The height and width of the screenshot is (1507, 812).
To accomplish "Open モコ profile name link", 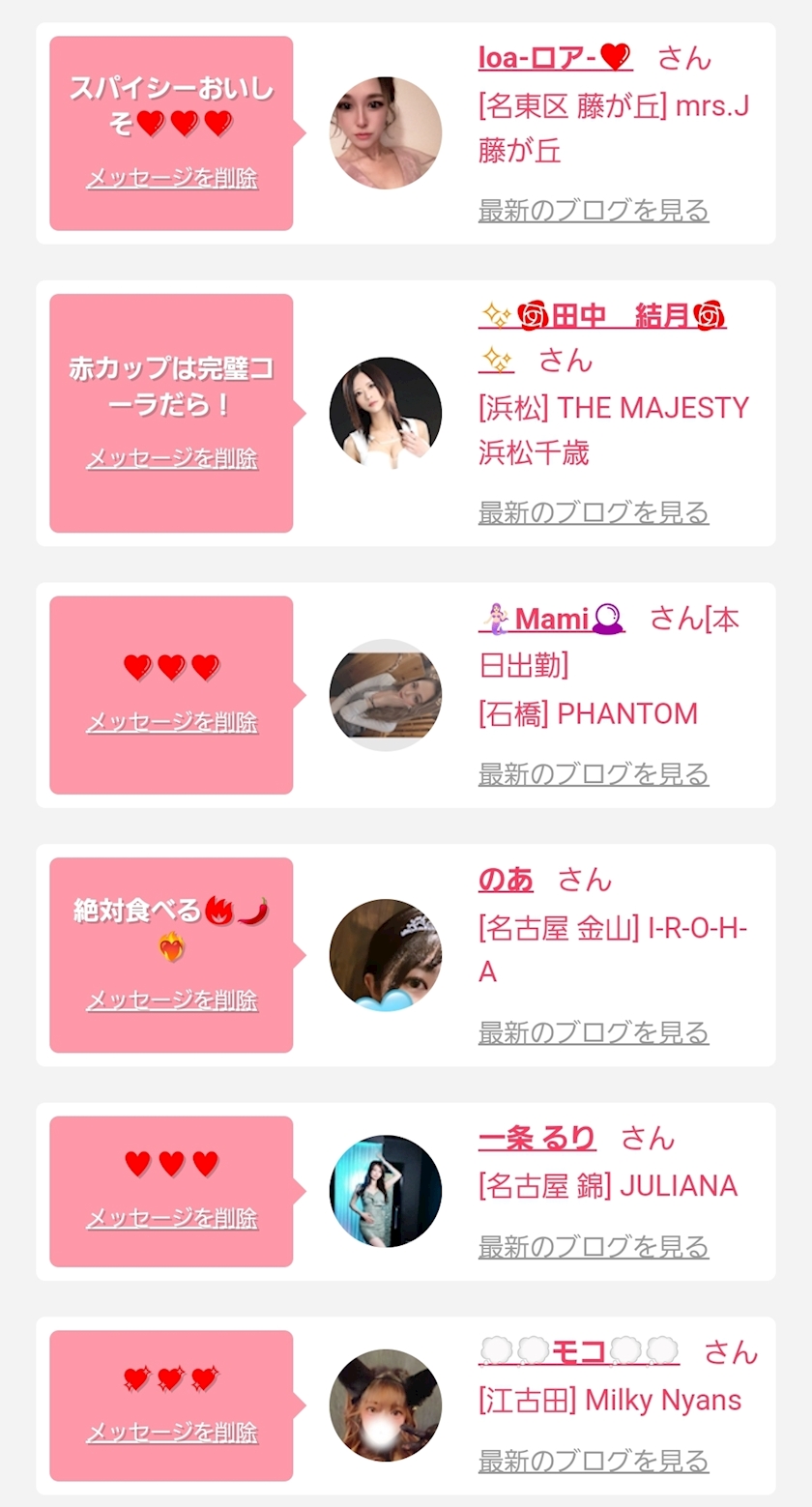I will click(579, 1352).
